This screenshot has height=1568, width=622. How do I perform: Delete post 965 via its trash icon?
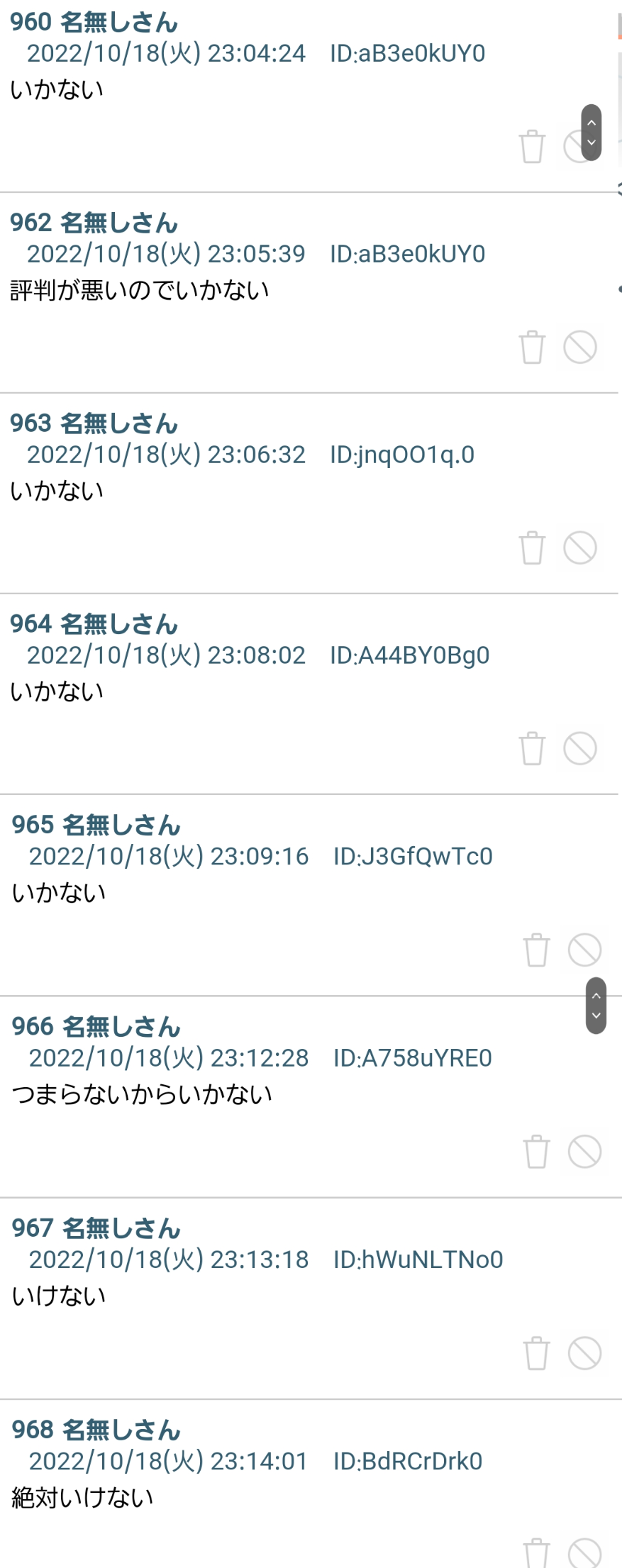pyautogui.click(x=535, y=950)
